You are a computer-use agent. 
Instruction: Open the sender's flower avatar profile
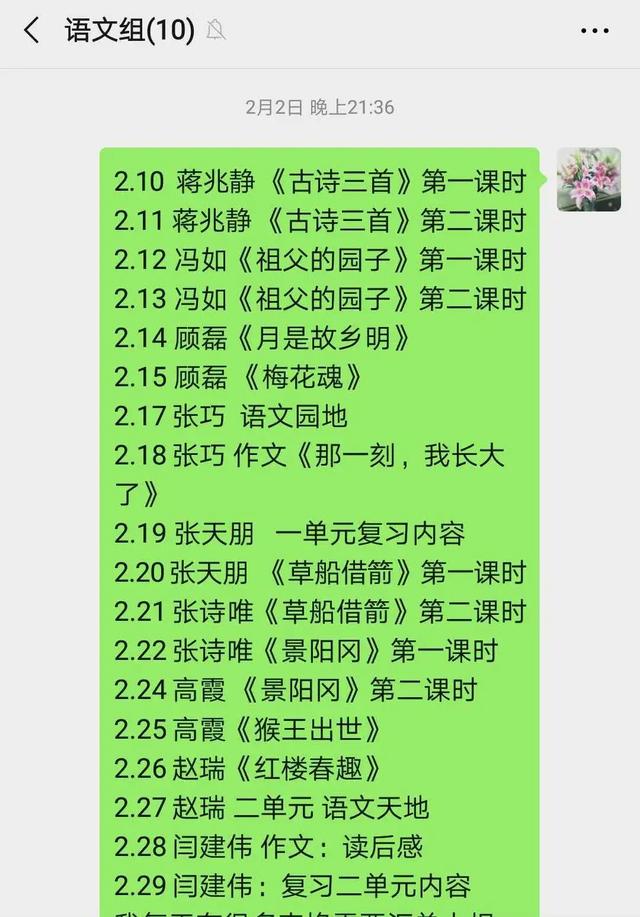click(588, 180)
